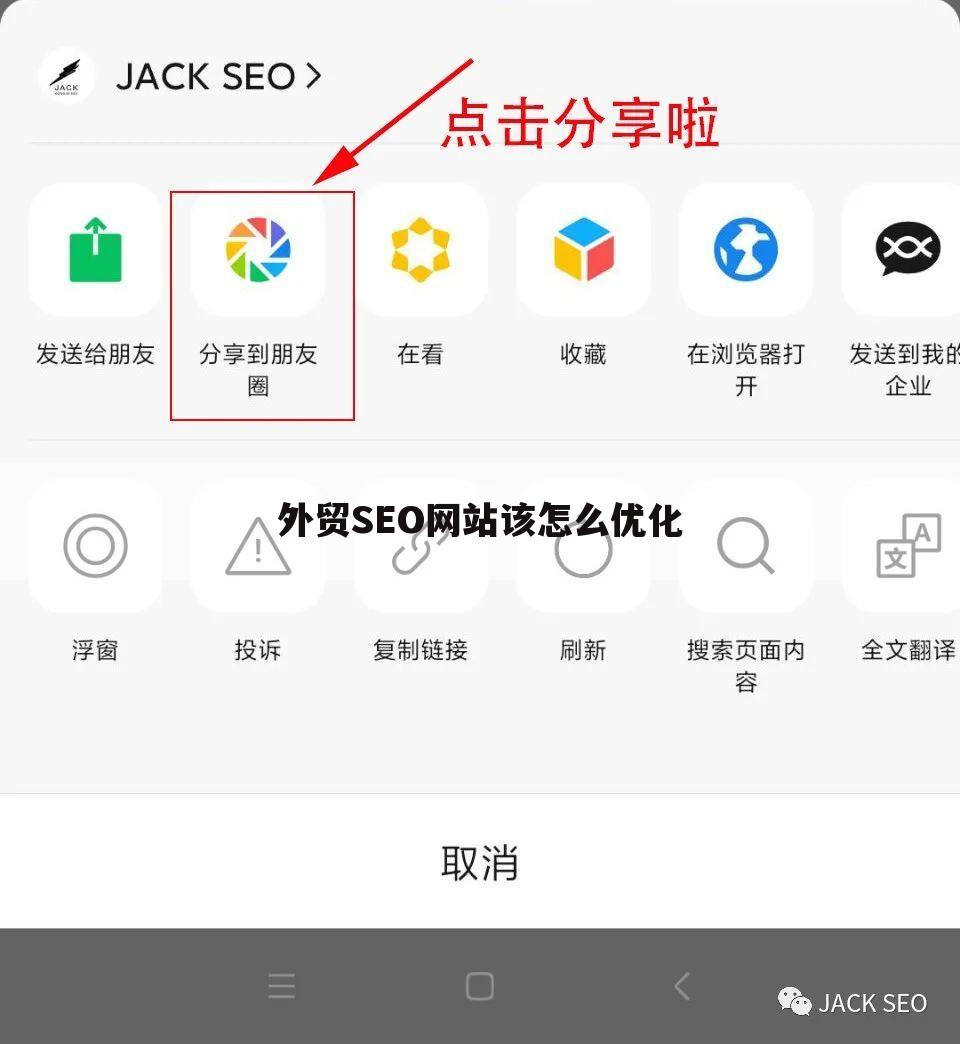The height and width of the screenshot is (1044, 960).
Task: Enable 浮窗 floating window mode
Action: (95, 547)
